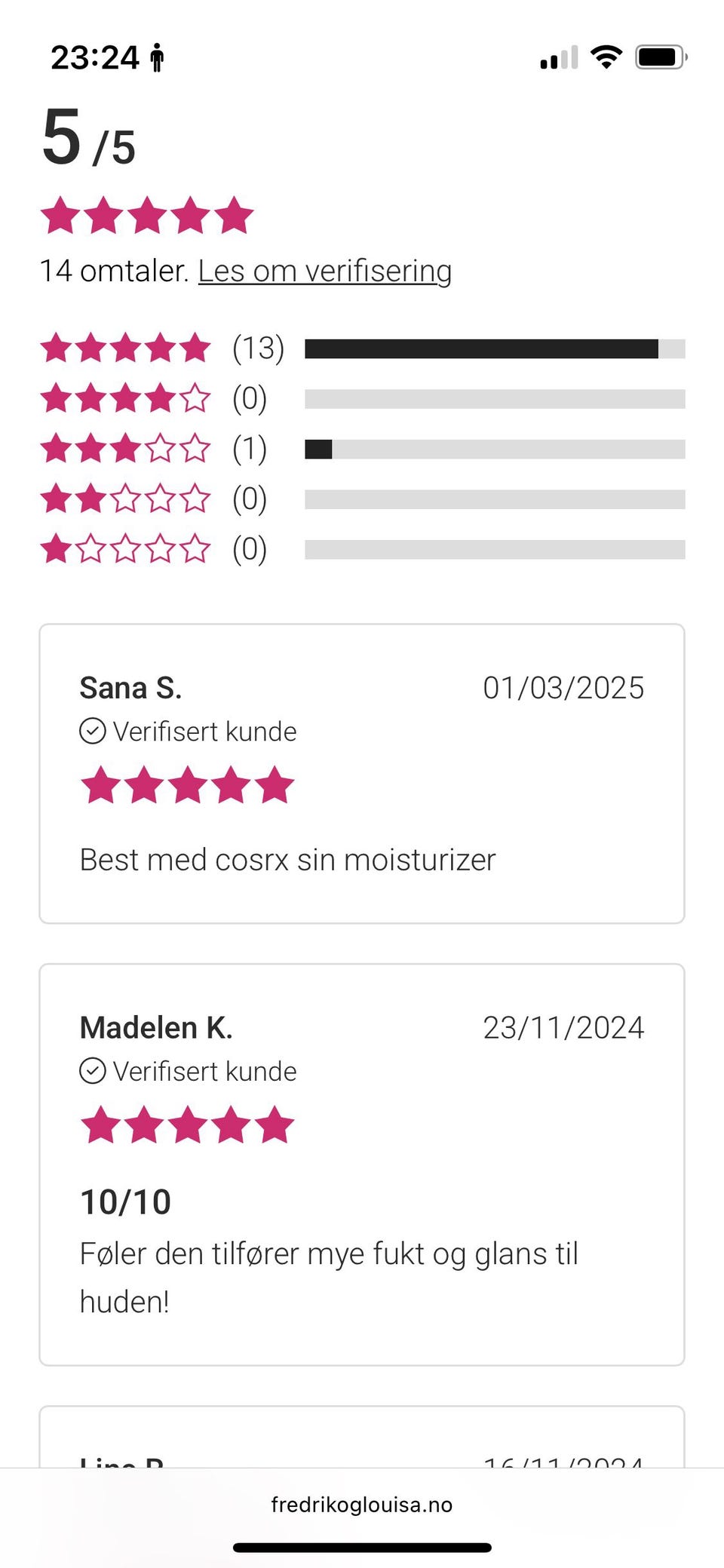
Task: Click the fredrikoglouisa.no site label
Action: pyautogui.click(x=362, y=1505)
